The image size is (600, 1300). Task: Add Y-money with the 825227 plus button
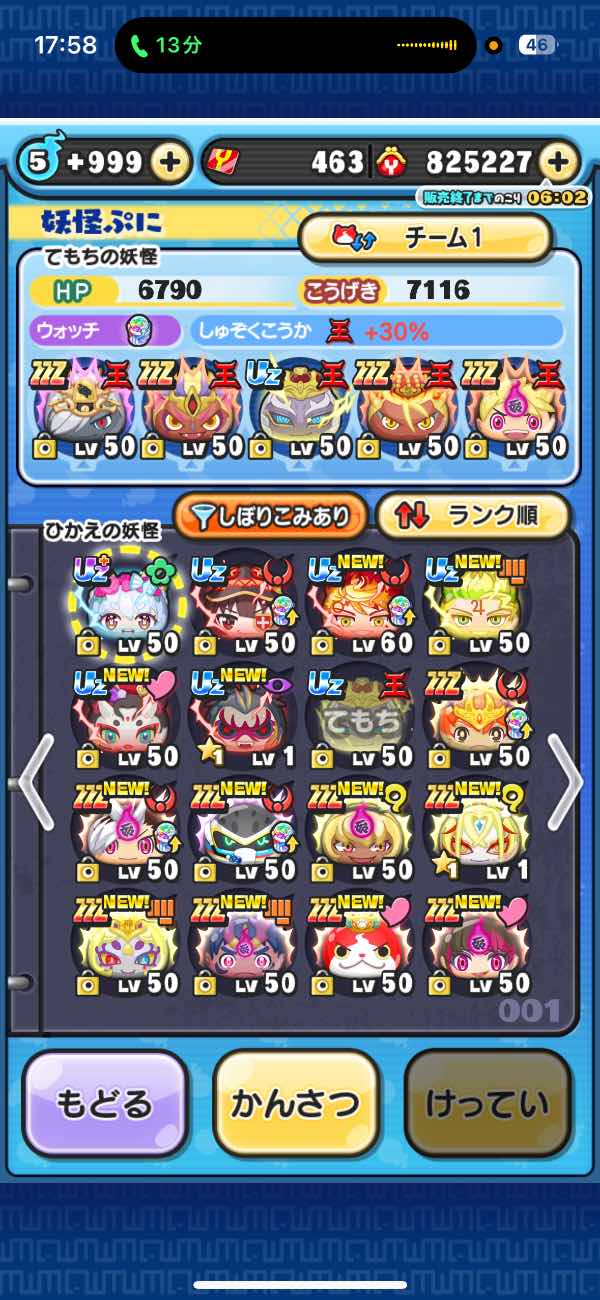559,163
